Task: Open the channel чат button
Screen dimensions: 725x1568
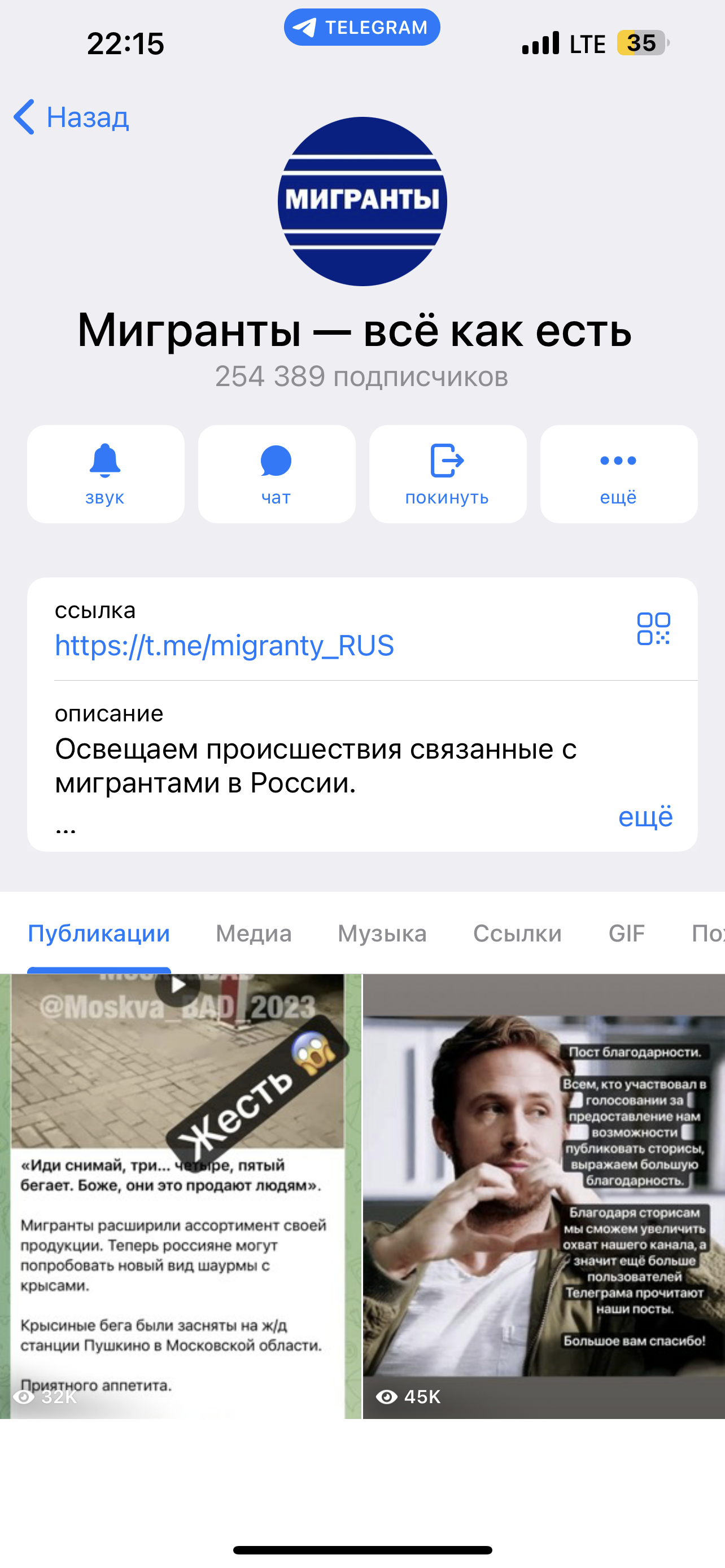Action: (x=276, y=474)
